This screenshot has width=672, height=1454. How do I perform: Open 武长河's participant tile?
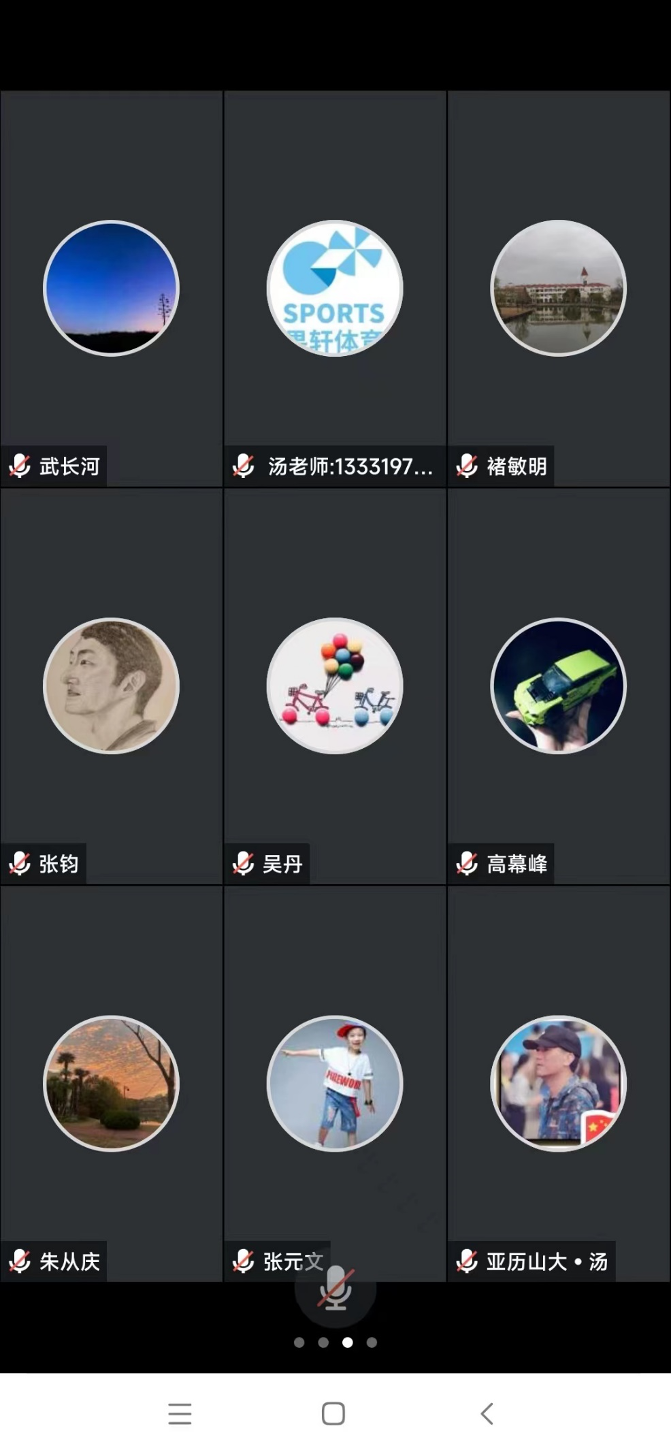(111, 288)
